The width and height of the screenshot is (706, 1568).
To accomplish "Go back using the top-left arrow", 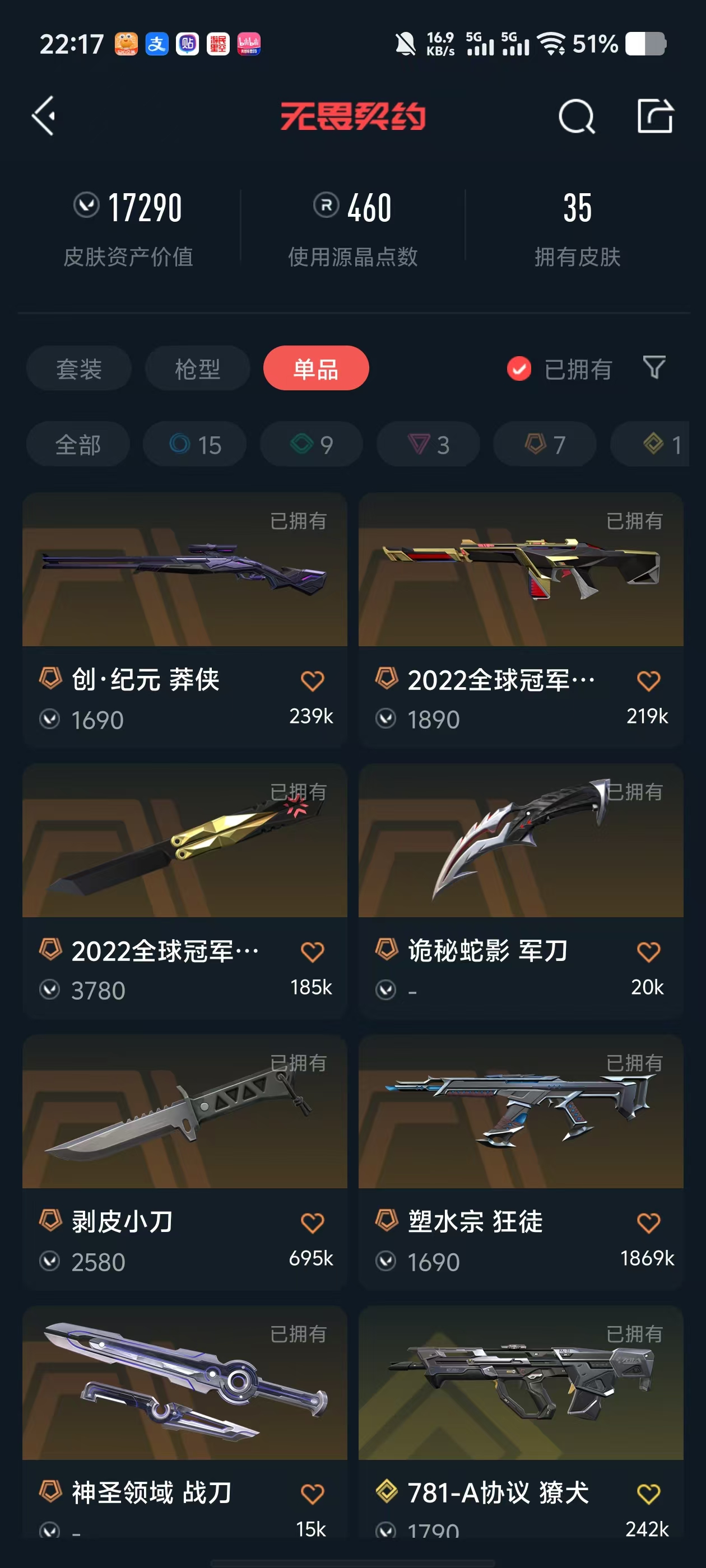I will point(44,115).
